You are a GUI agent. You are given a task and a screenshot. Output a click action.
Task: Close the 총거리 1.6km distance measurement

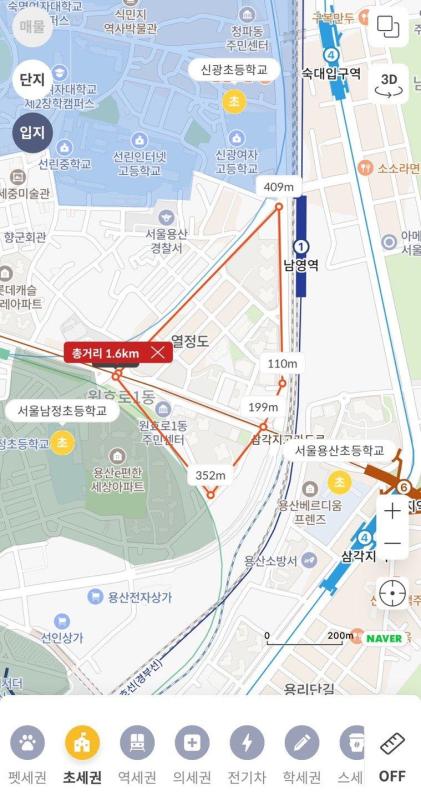click(158, 353)
